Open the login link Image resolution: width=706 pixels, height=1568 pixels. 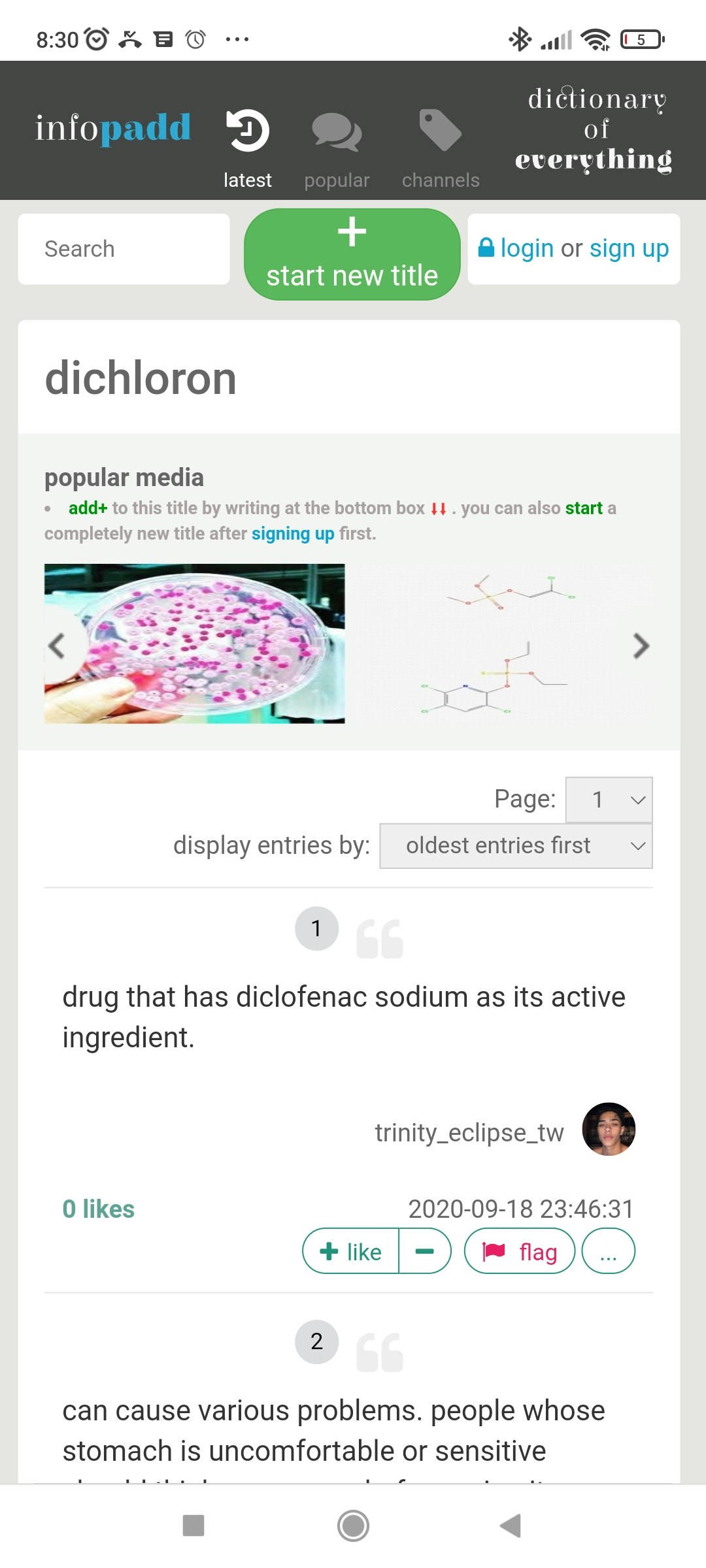(526, 248)
